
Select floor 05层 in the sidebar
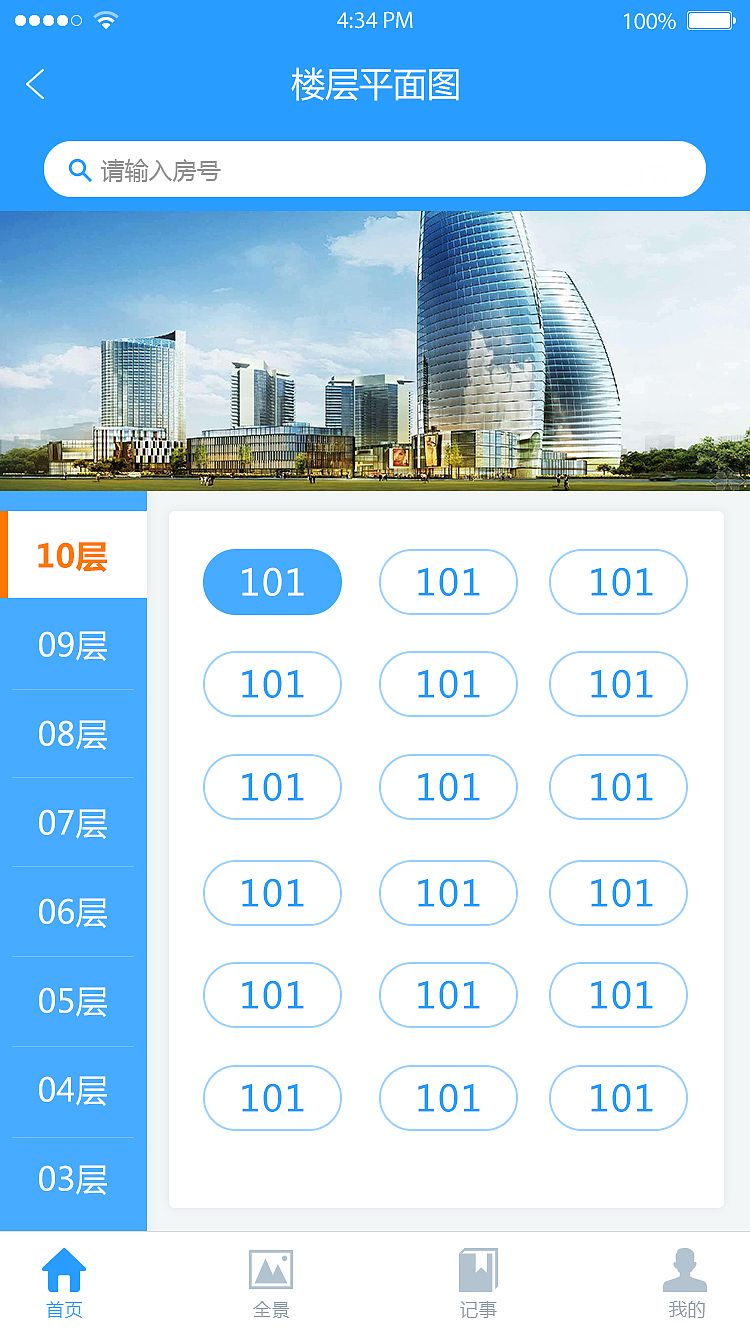point(73,1001)
